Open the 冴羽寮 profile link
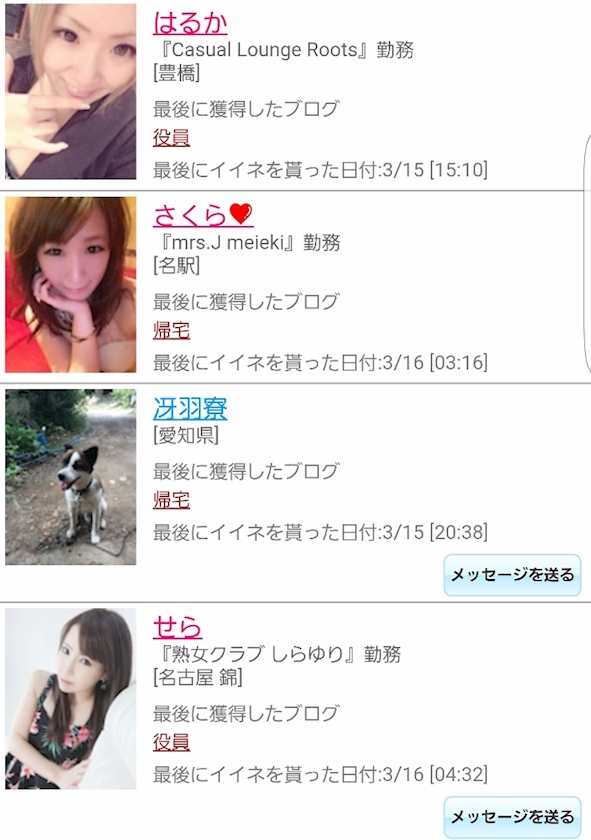Image resolution: width=591 pixels, height=840 pixels. (190, 409)
